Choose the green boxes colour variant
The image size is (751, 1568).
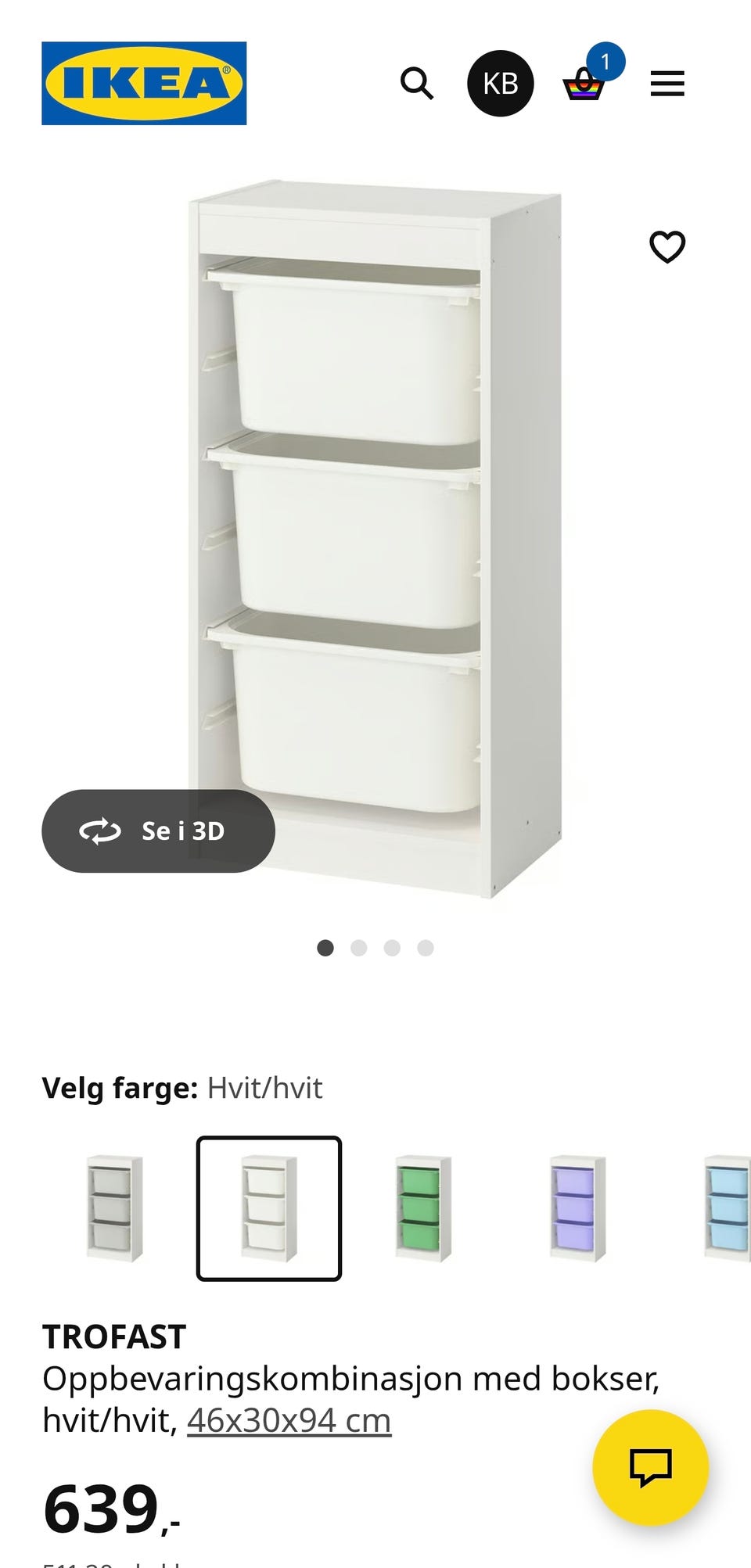(x=423, y=1208)
